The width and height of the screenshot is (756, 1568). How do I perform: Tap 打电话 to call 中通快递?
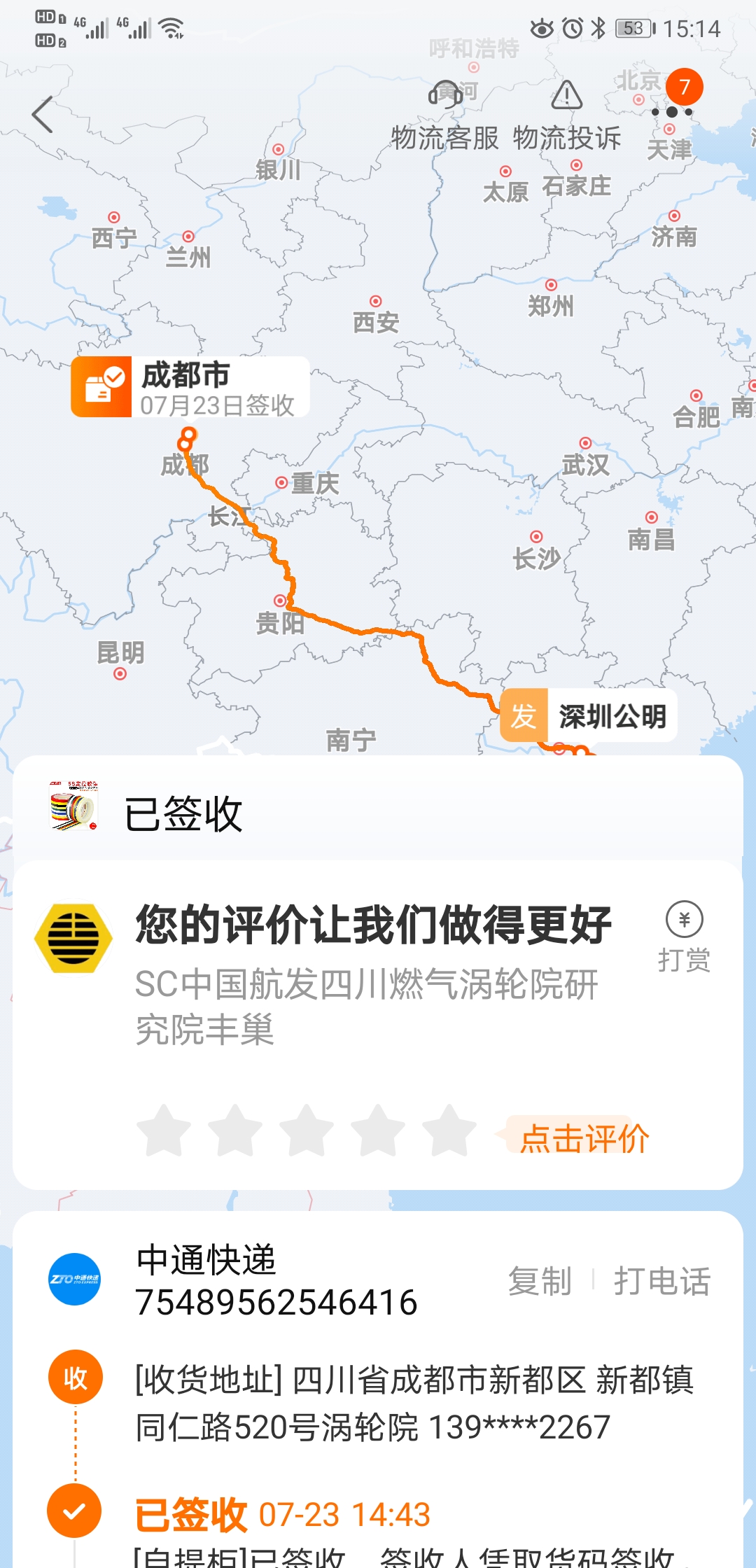point(662,1281)
